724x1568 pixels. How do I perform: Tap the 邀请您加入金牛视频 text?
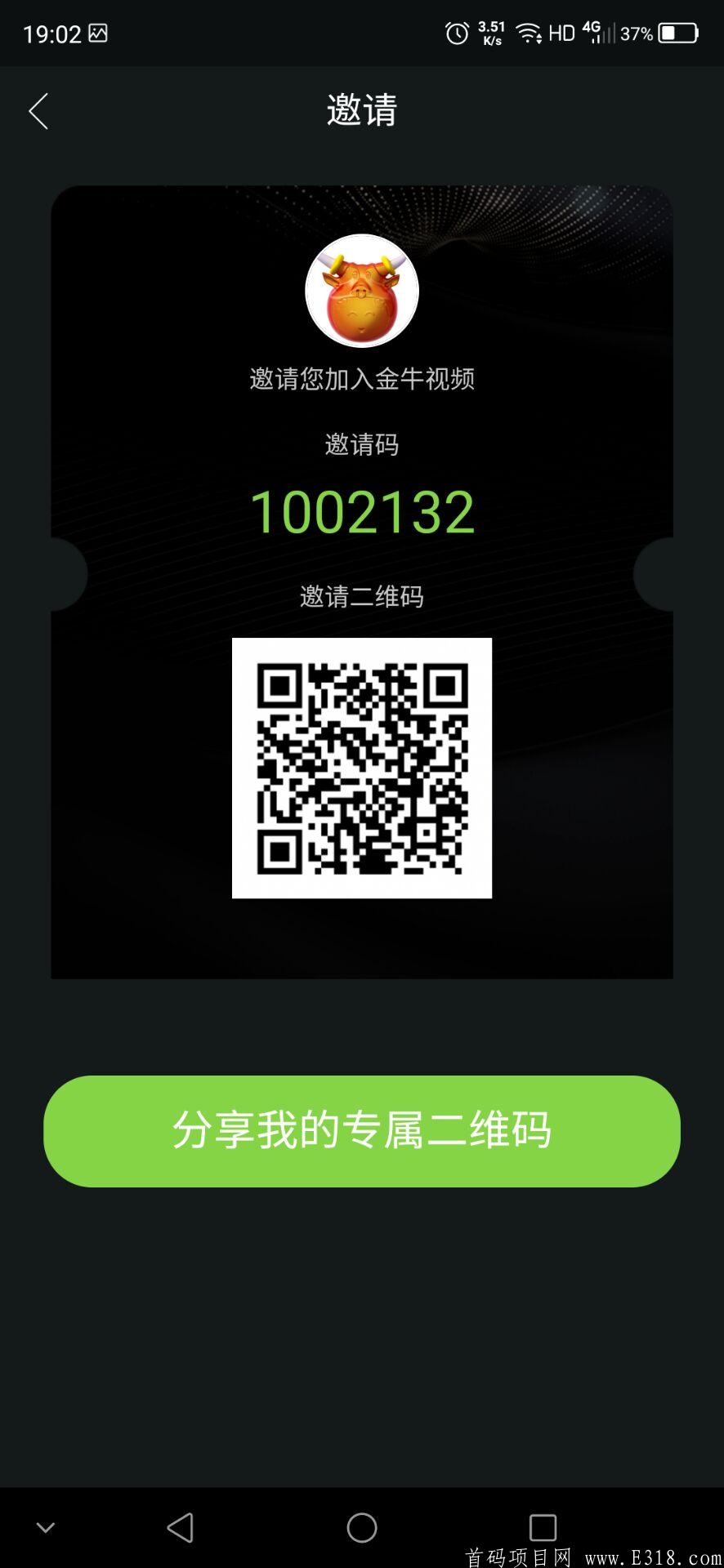[x=362, y=378]
